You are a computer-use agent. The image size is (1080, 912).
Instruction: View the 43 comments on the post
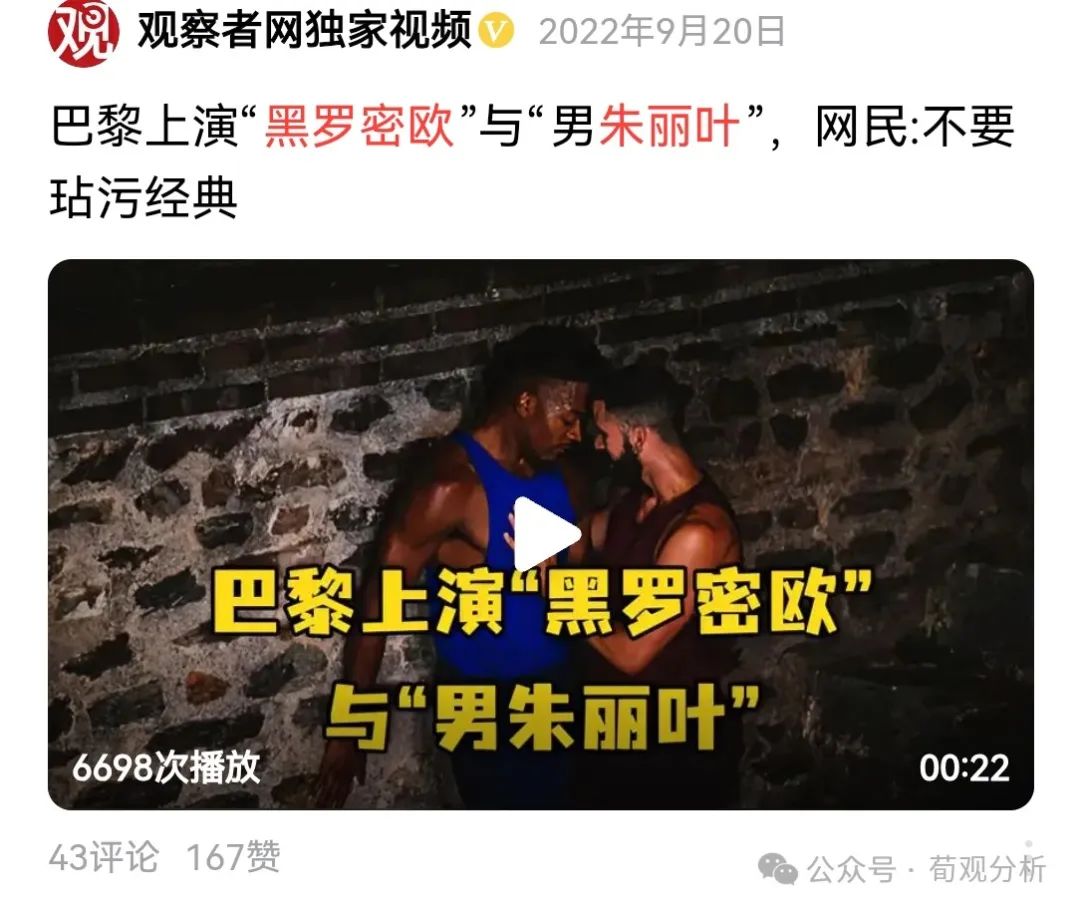pyautogui.click(x=103, y=857)
